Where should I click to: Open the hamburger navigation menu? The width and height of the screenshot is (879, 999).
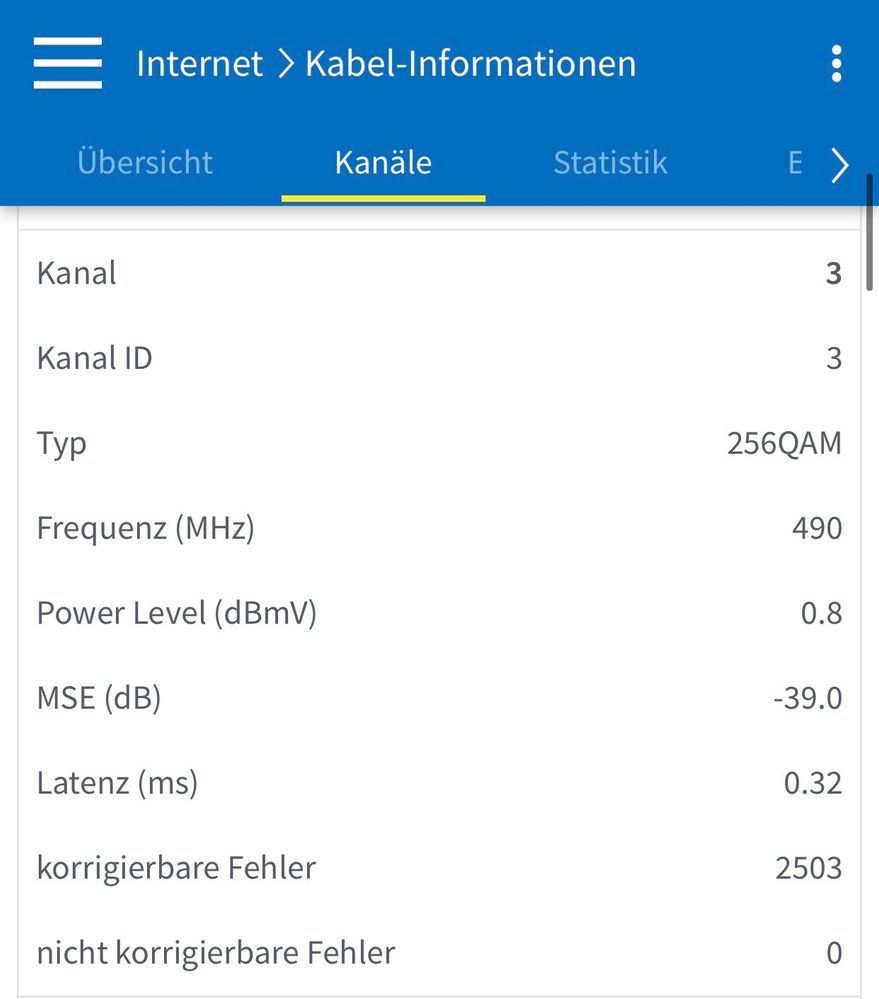coord(67,63)
